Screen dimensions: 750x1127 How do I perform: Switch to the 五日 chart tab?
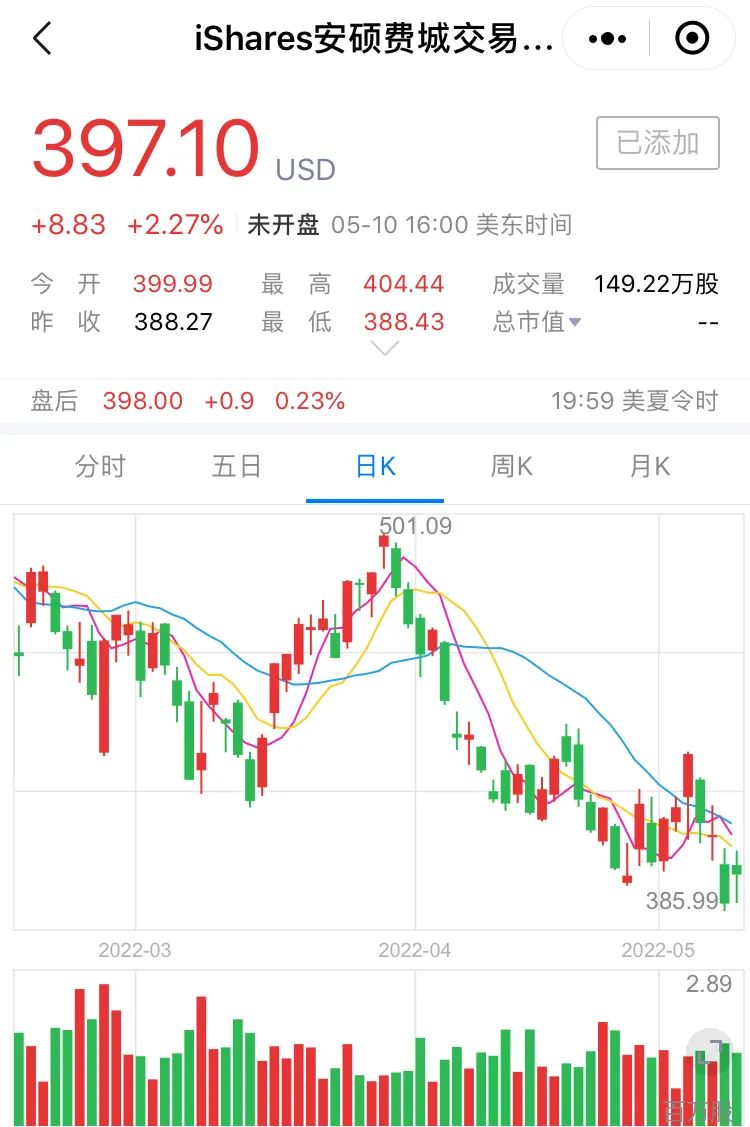(x=237, y=466)
